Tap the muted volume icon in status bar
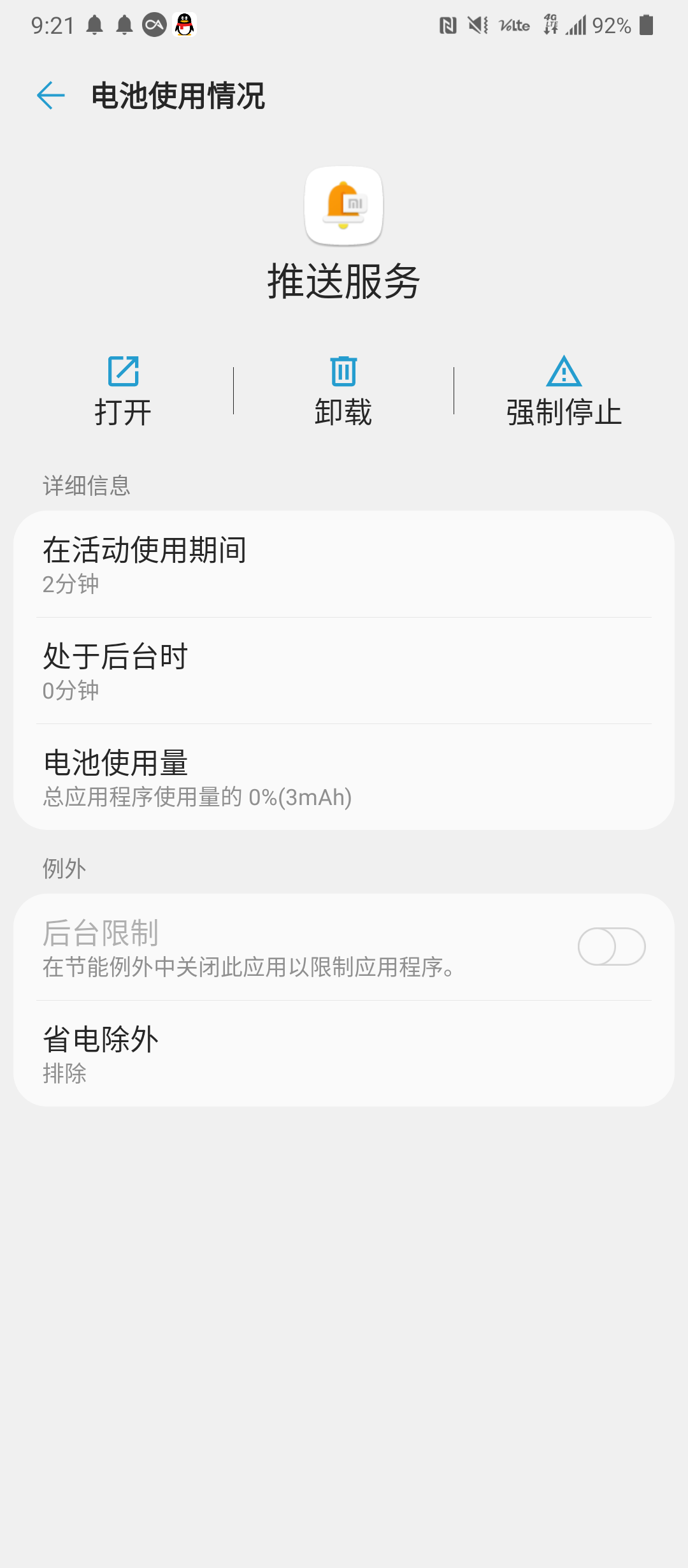 [x=478, y=24]
